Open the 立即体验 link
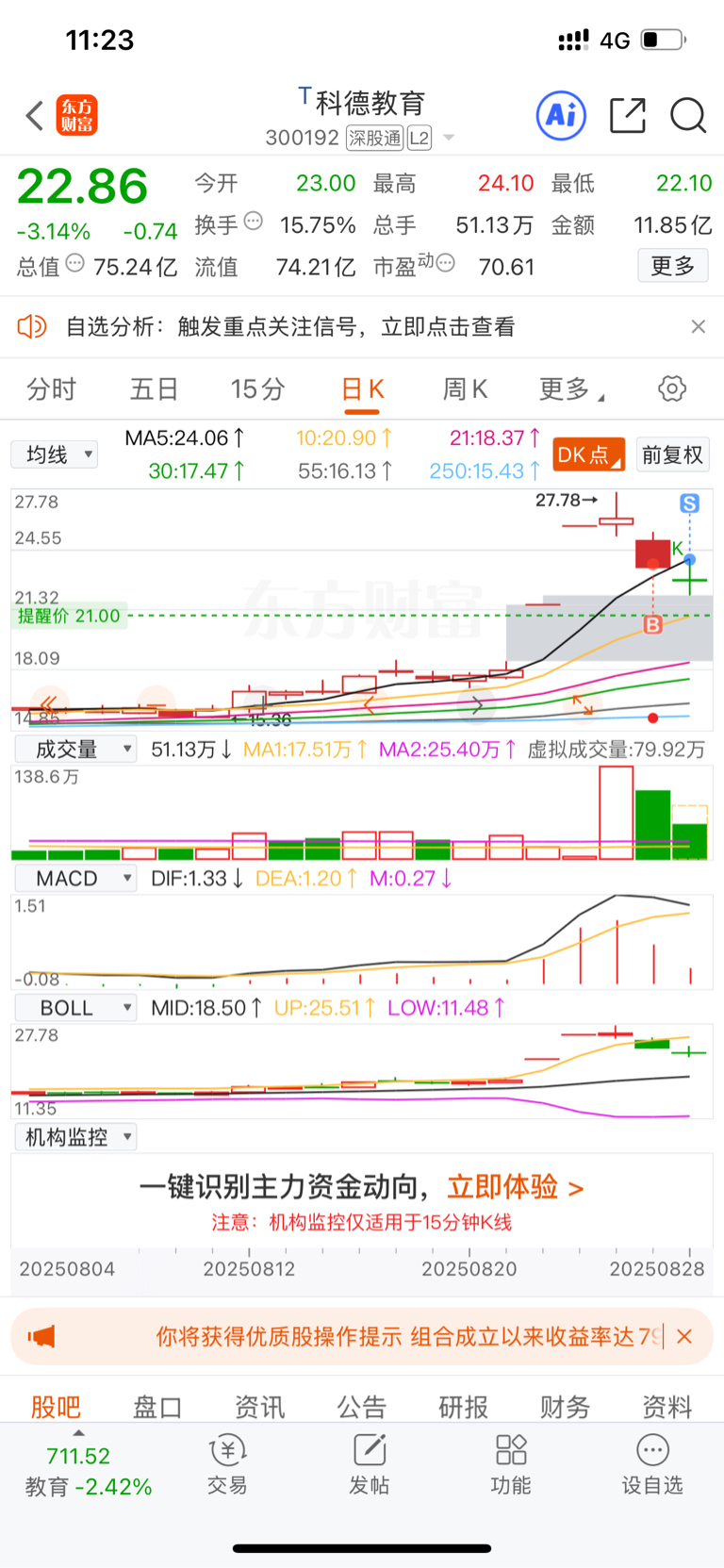724x1568 pixels. tap(516, 1187)
